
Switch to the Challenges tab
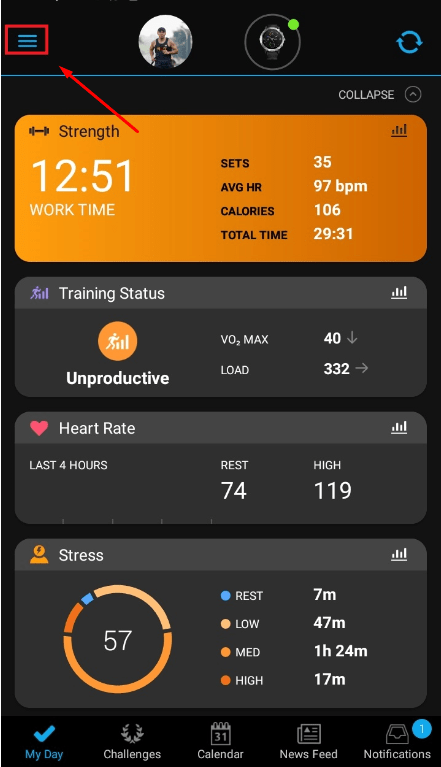tap(132, 742)
